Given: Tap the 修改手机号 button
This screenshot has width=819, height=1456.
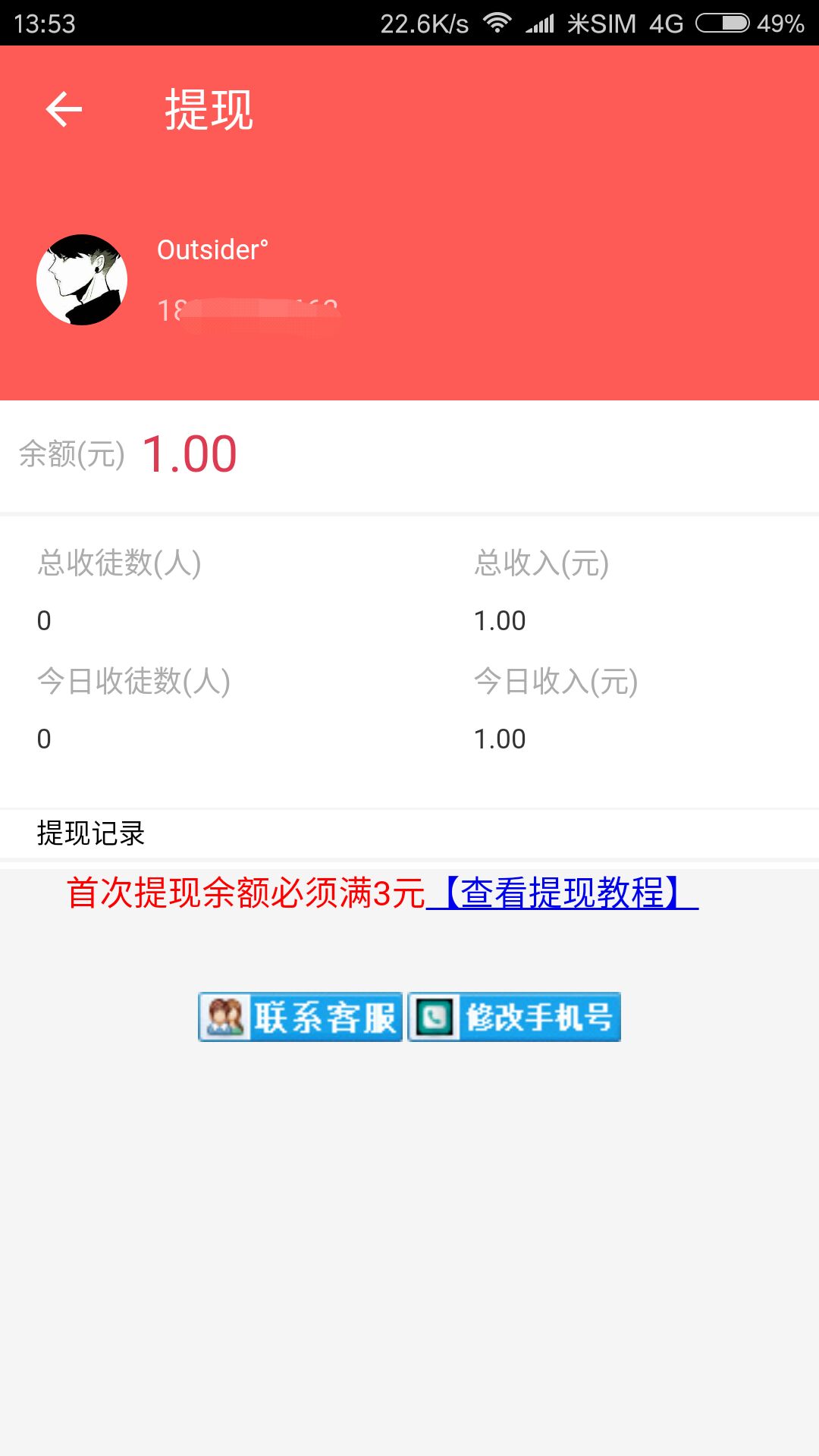Looking at the screenshot, I should click(x=515, y=1017).
